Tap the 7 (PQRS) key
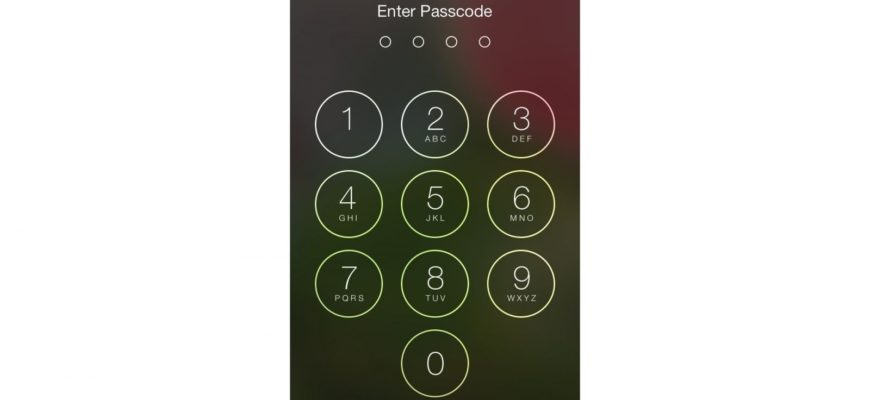870x400 pixels. [x=348, y=281]
